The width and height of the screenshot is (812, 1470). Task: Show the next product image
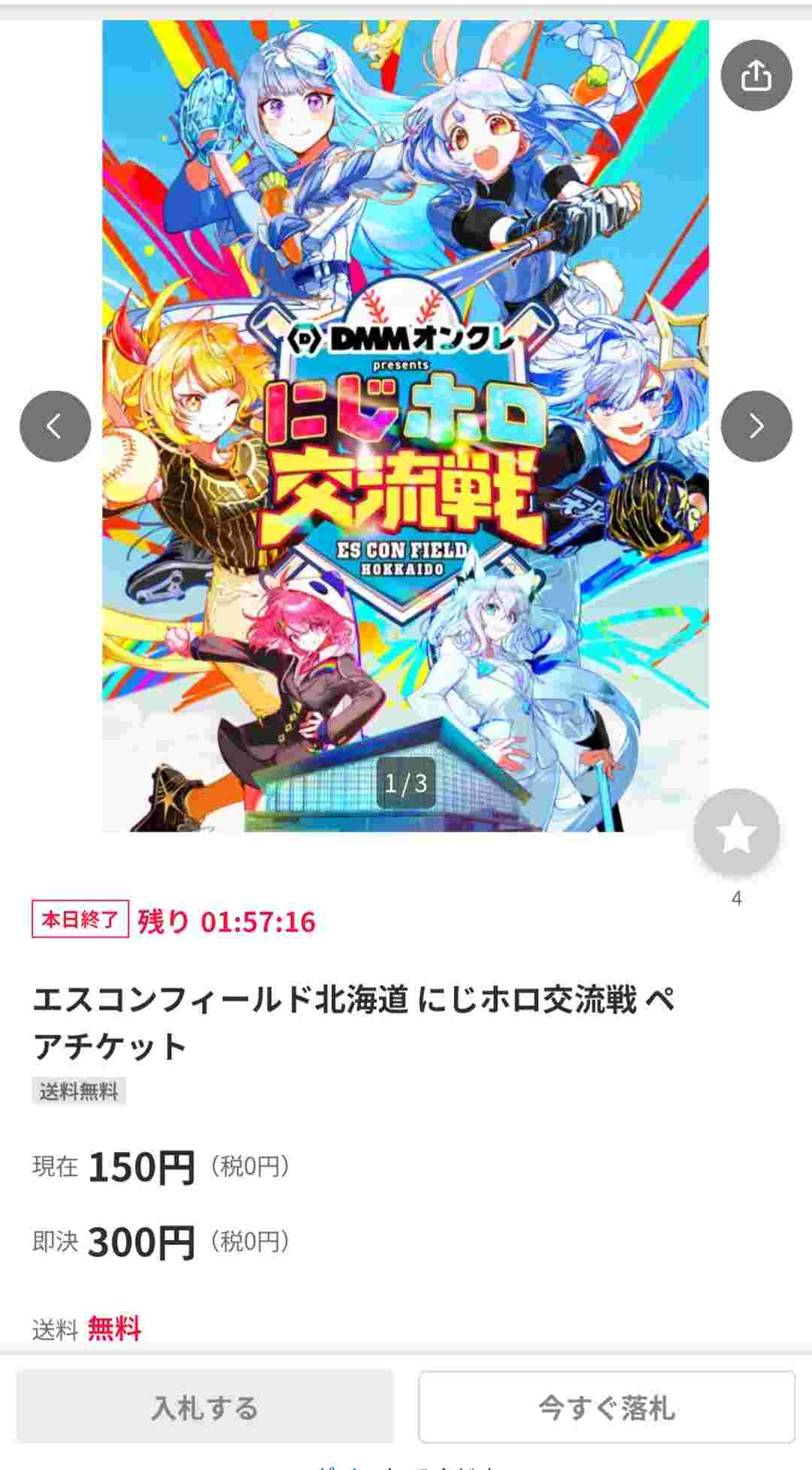(x=756, y=426)
